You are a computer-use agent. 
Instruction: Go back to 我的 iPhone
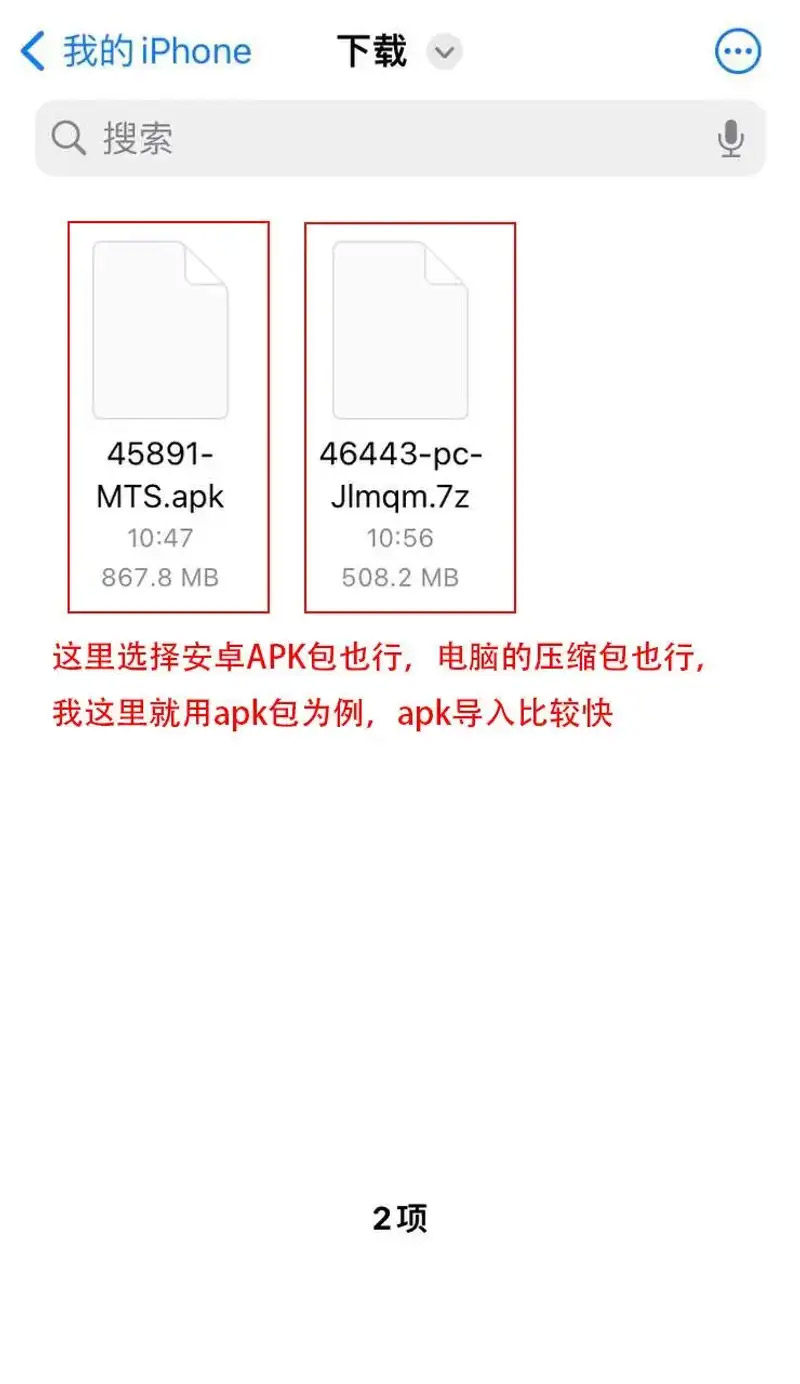click(137, 51)
